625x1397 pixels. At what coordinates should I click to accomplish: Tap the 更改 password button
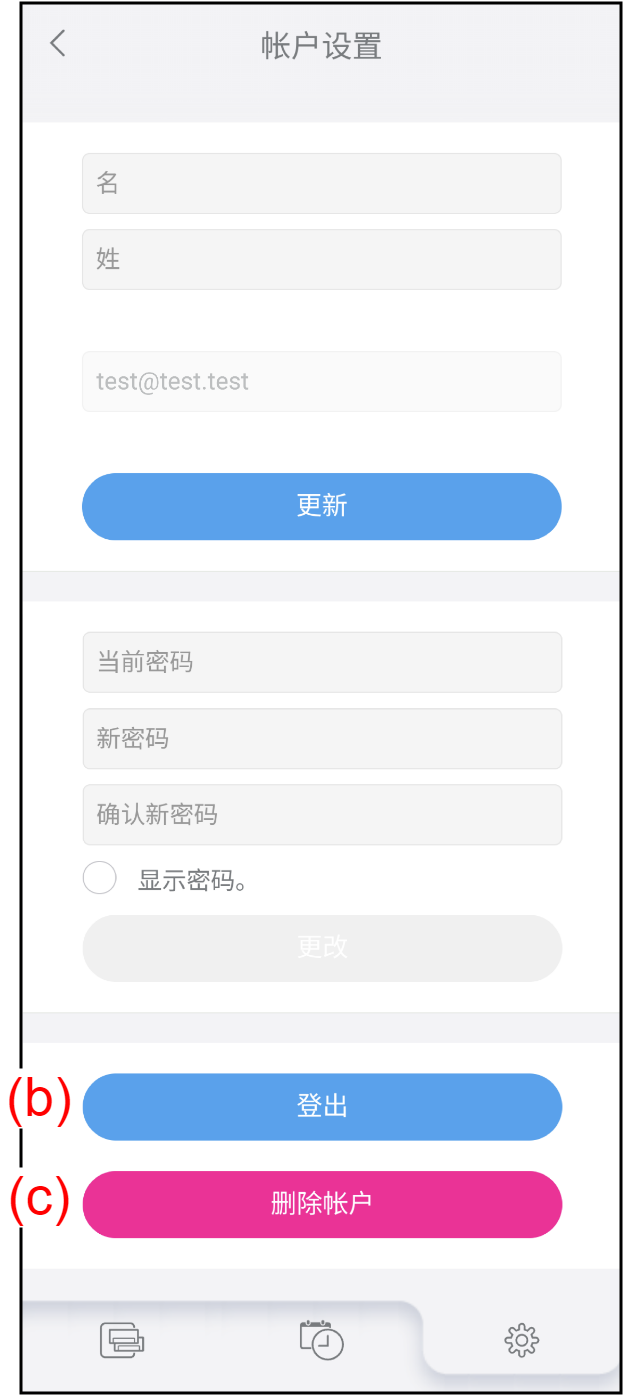tap(321, 948)
